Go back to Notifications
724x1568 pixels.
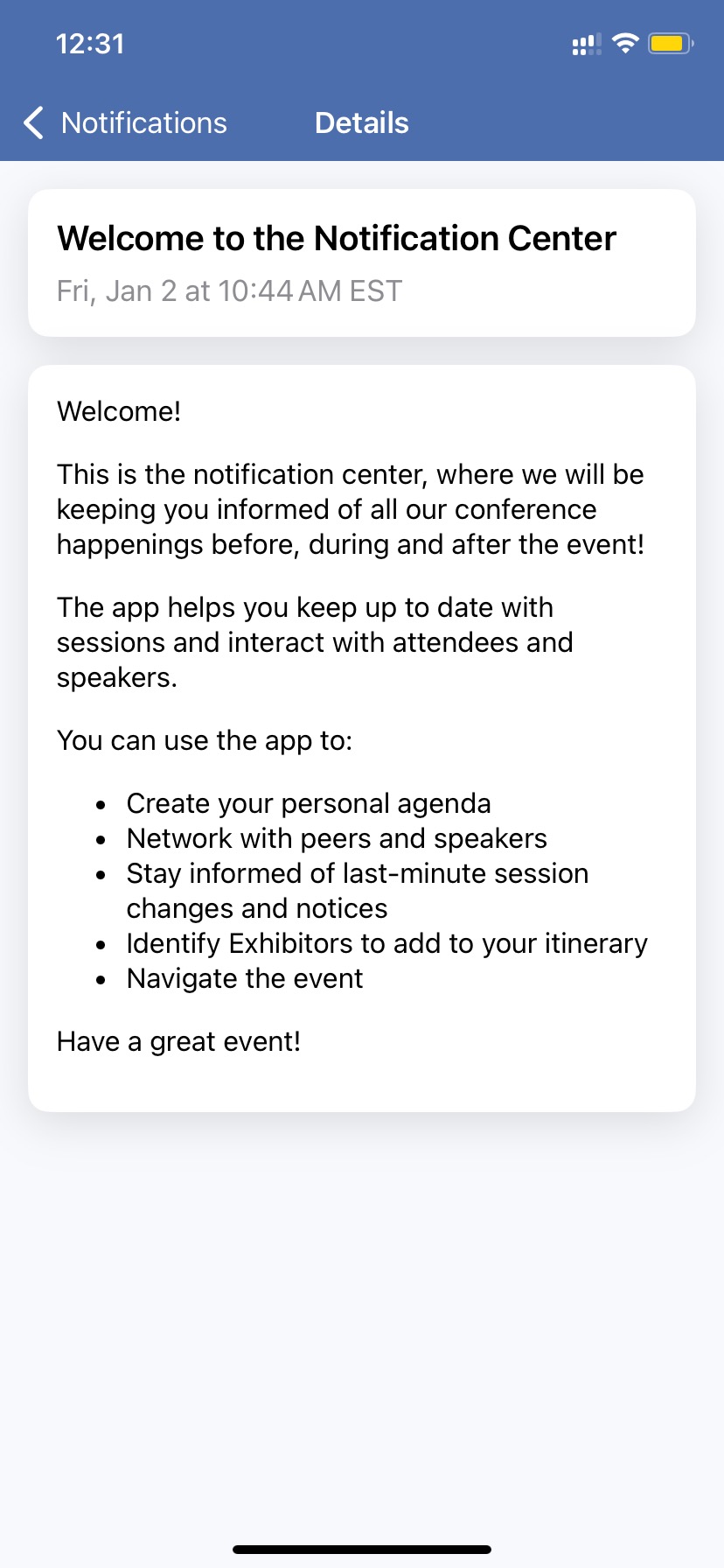pyautogui.click(x=126, y=123)
